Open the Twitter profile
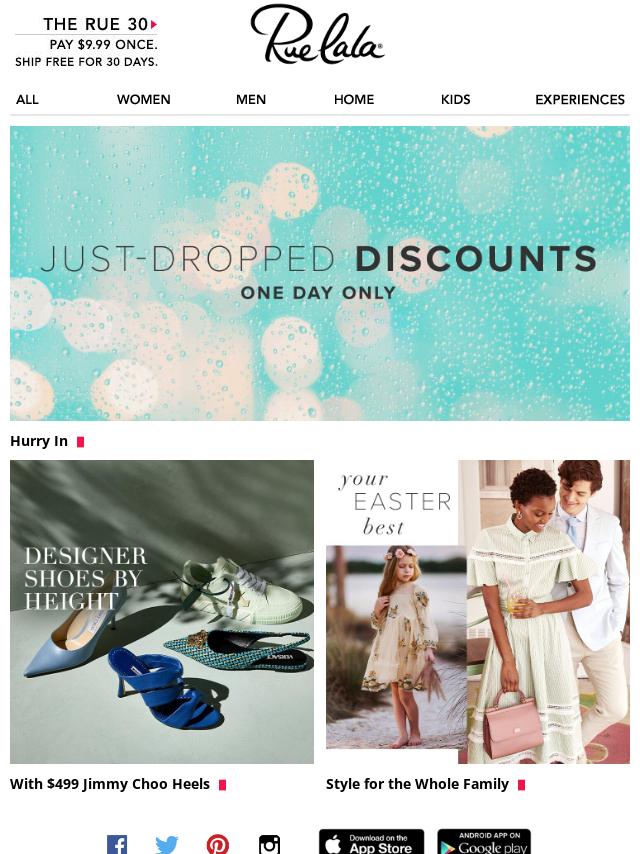The image size is (640, 854). tap(167, 844)
